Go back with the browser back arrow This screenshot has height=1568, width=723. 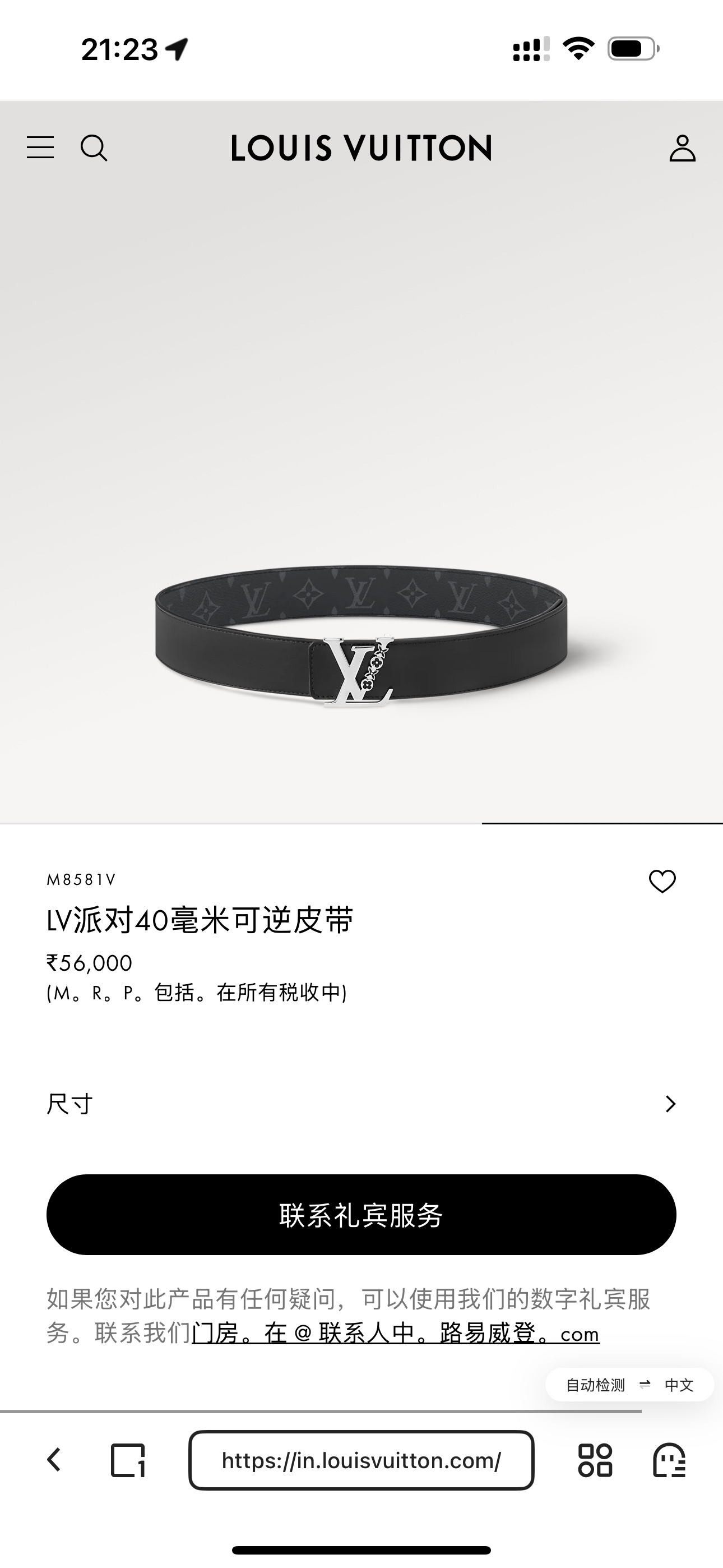54,1460
